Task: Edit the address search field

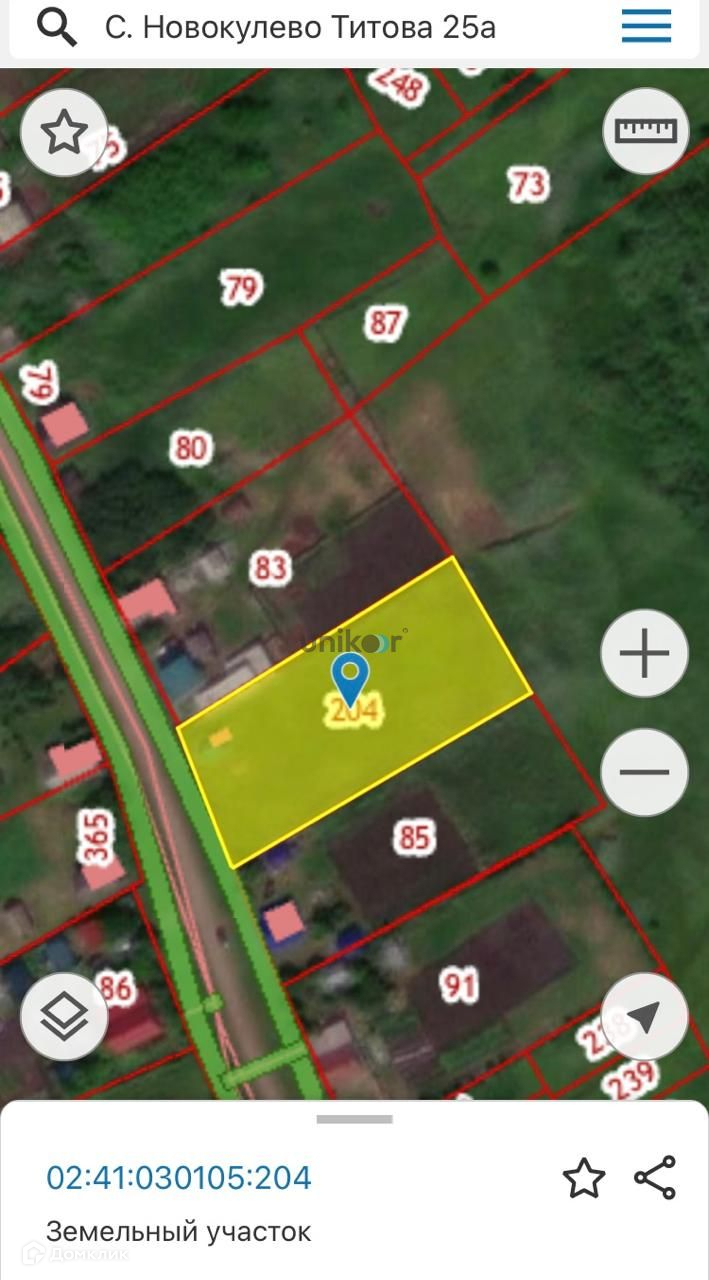Action: (x=300, y=28)
